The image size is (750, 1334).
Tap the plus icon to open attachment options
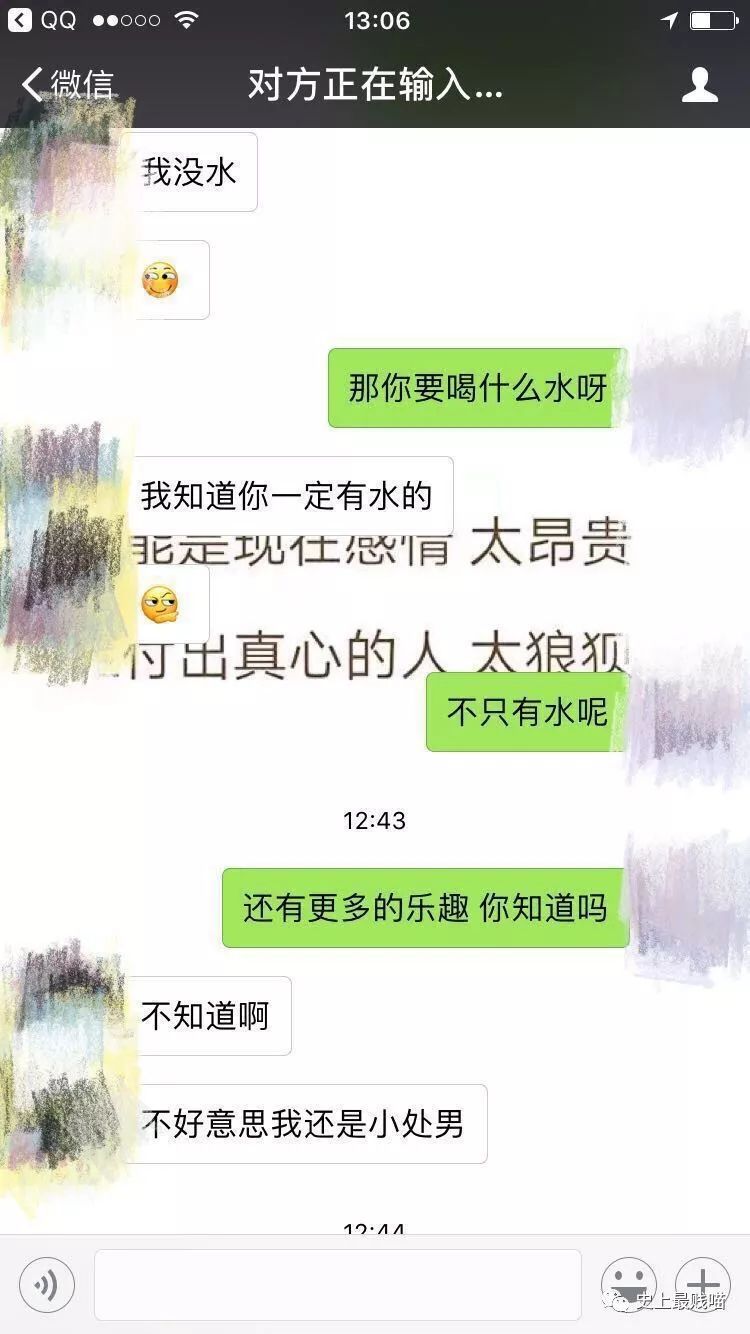pos(703,1285)
